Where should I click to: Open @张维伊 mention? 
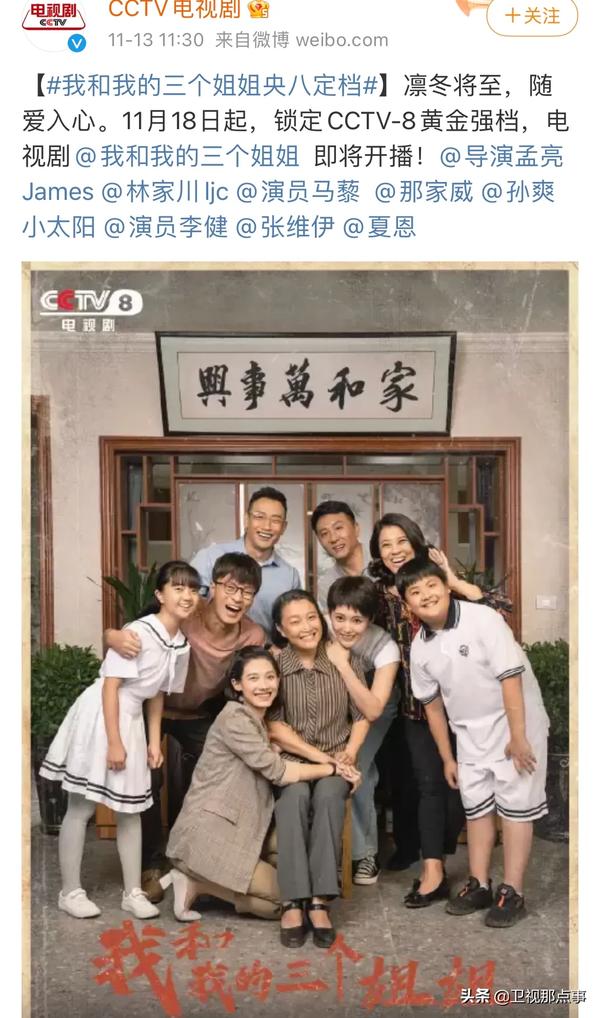[285, 227]
